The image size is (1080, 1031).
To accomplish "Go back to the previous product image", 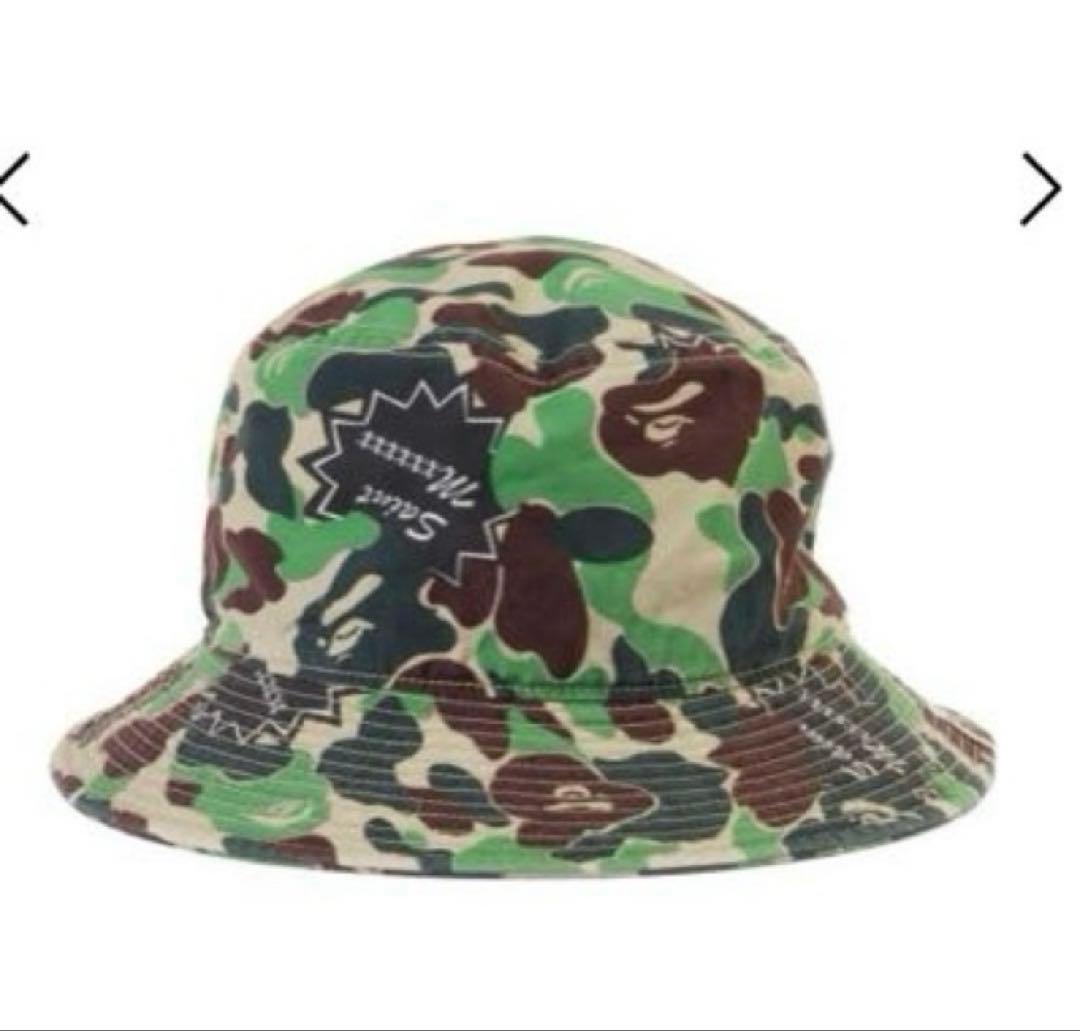I will [x=14, y=188].
